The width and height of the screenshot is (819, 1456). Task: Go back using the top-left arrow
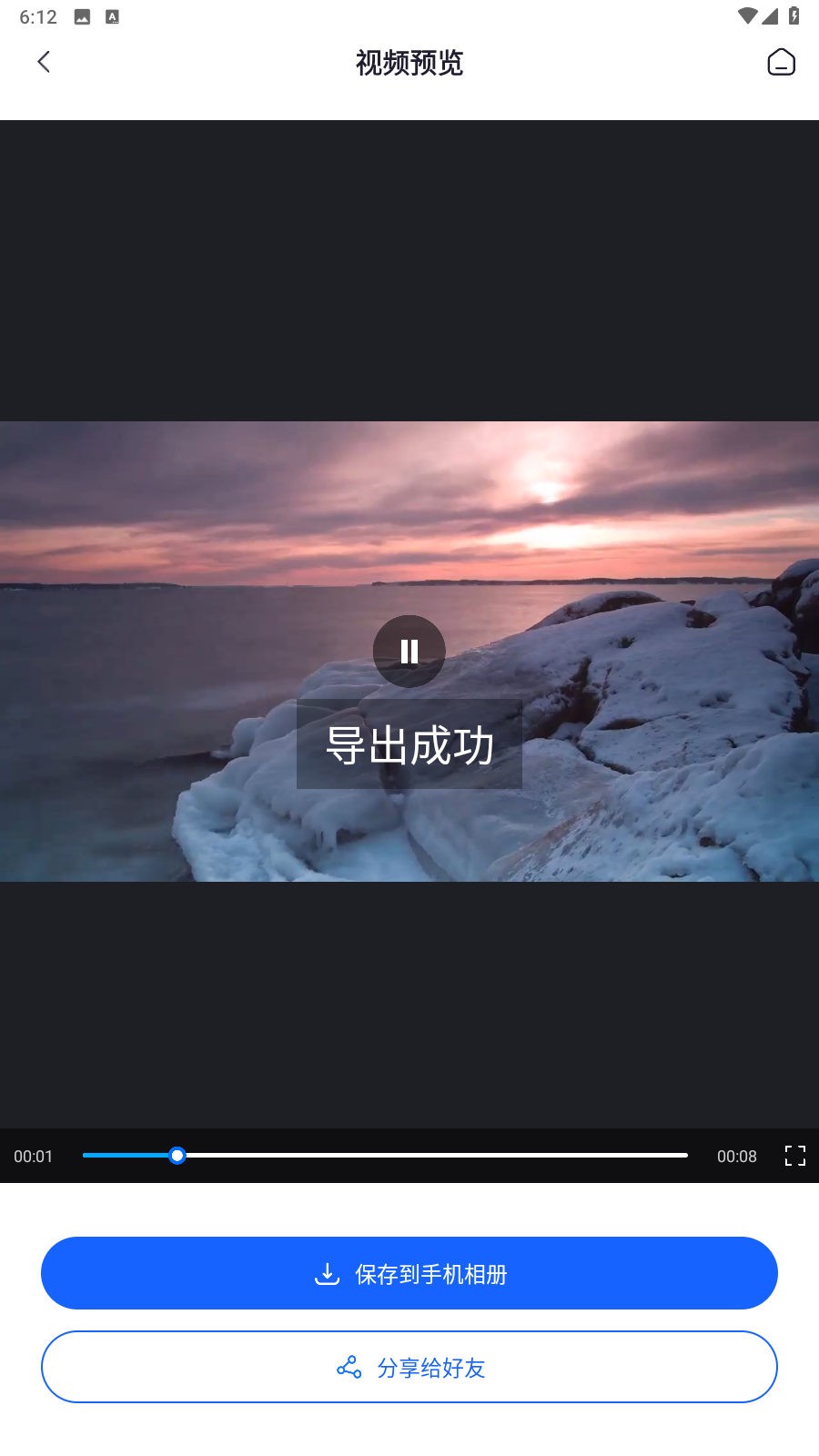tap(44, 62)
